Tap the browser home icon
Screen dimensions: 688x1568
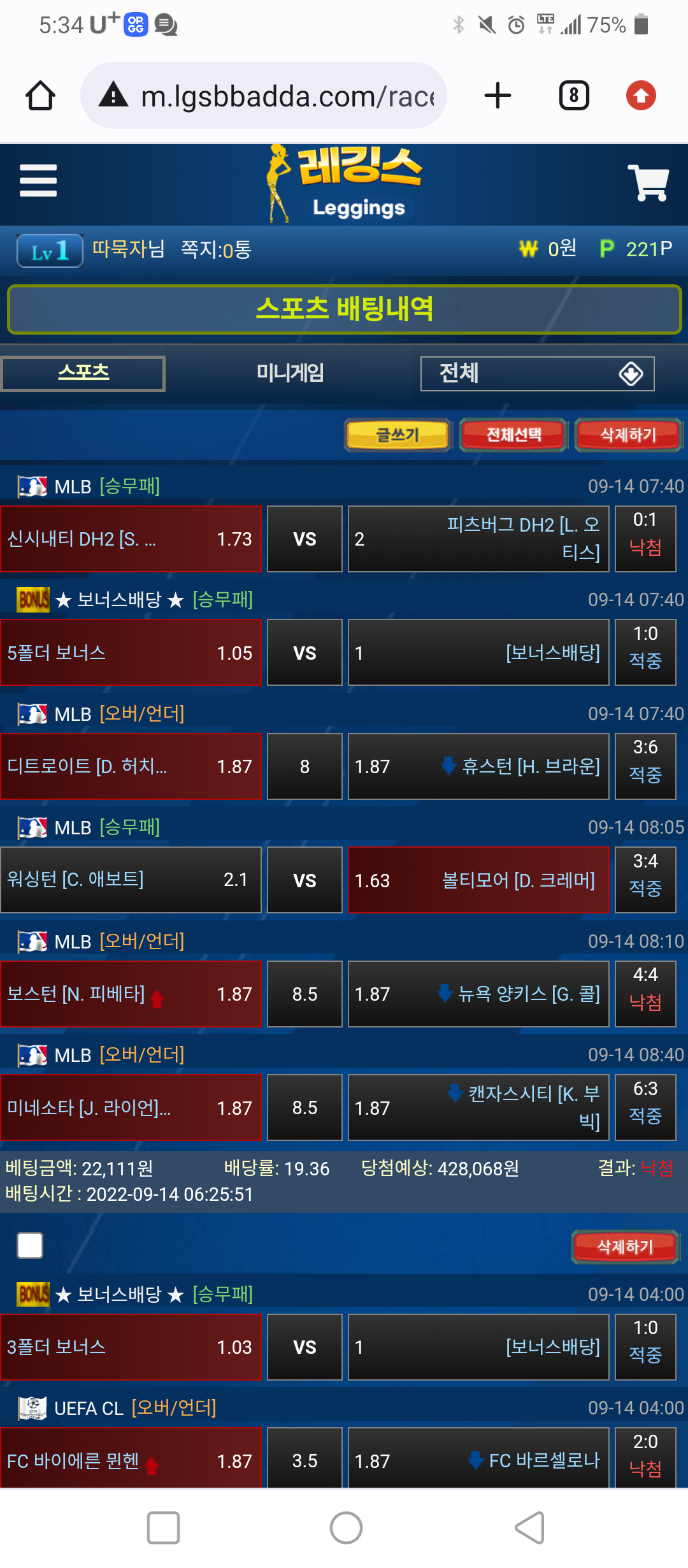coord(40,96)
